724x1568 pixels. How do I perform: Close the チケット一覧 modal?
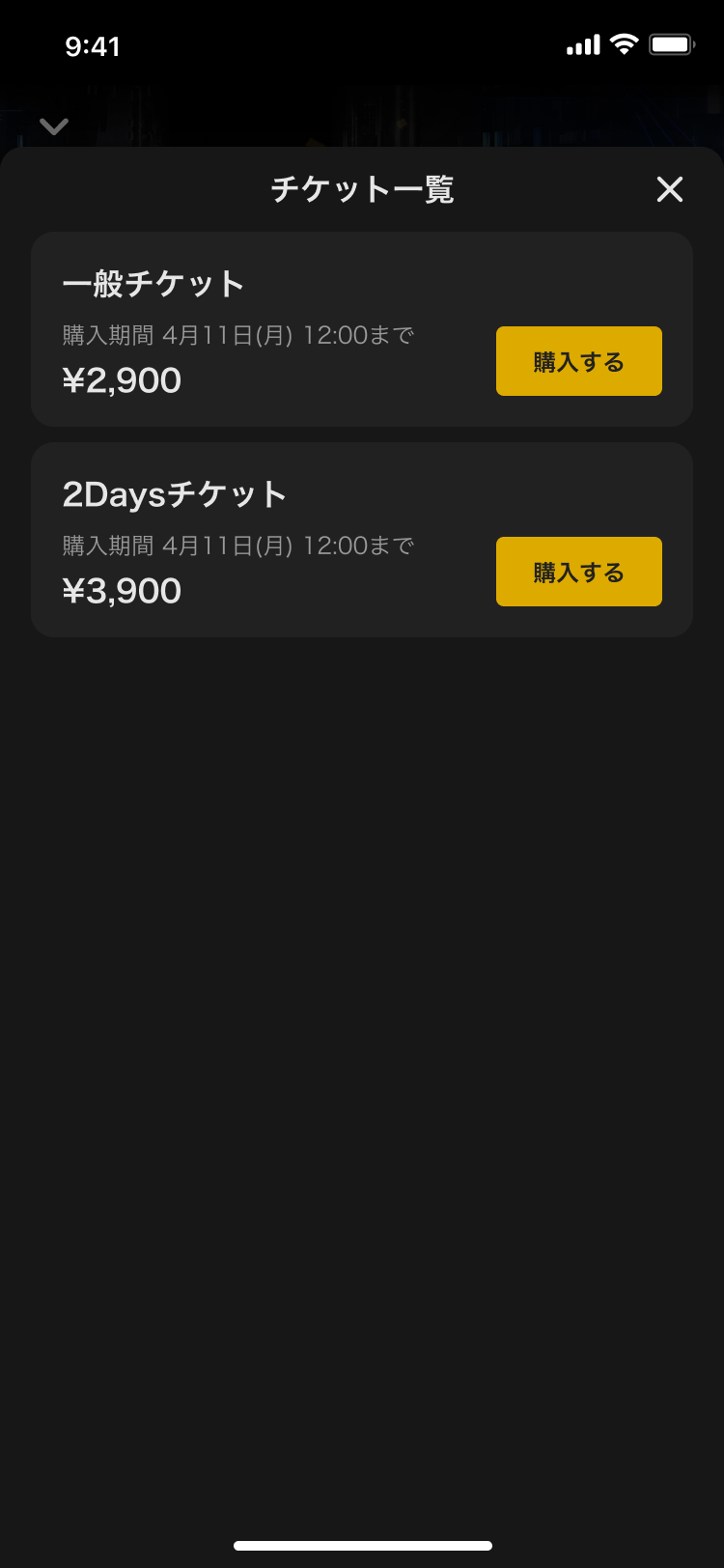click(669, 190)
